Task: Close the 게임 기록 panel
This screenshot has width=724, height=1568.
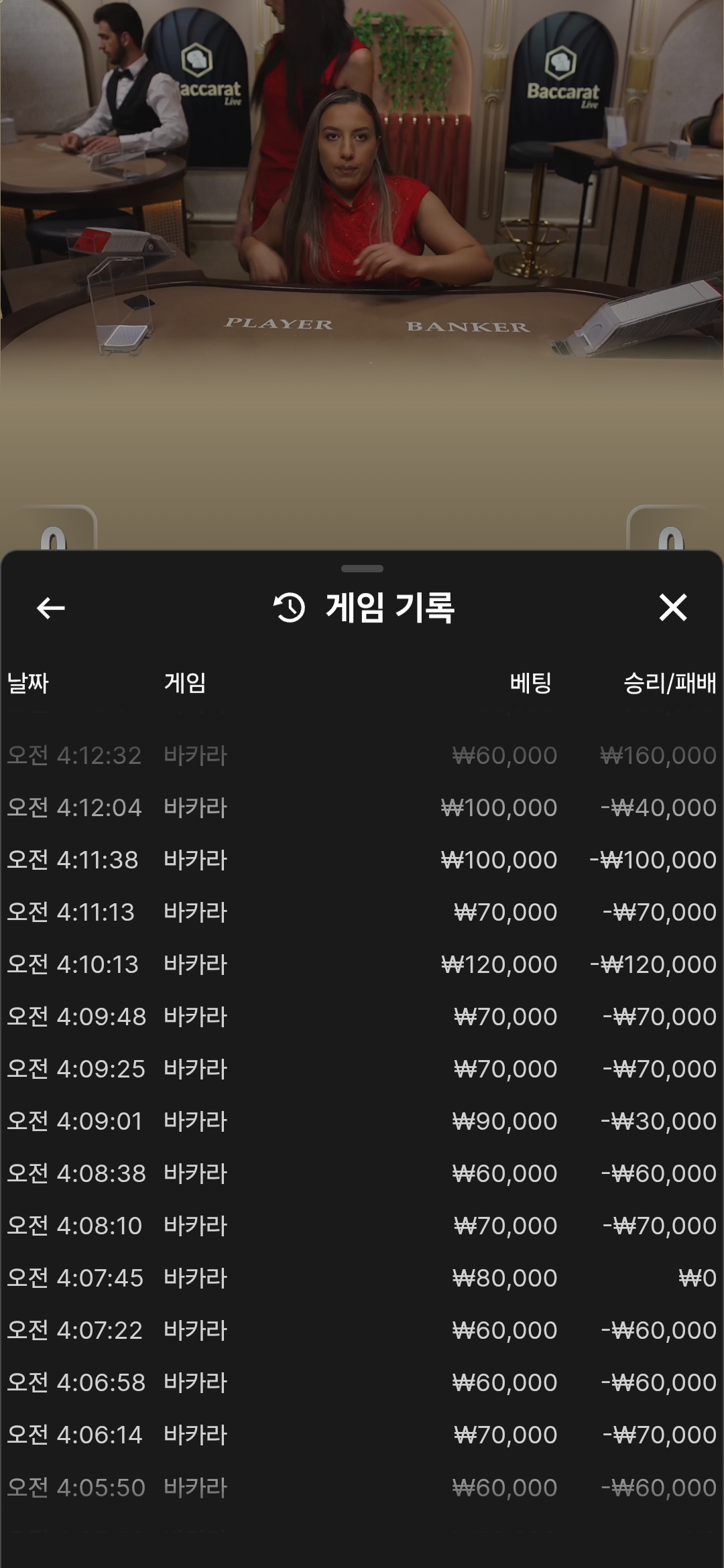Action: [x=672, y=608]
